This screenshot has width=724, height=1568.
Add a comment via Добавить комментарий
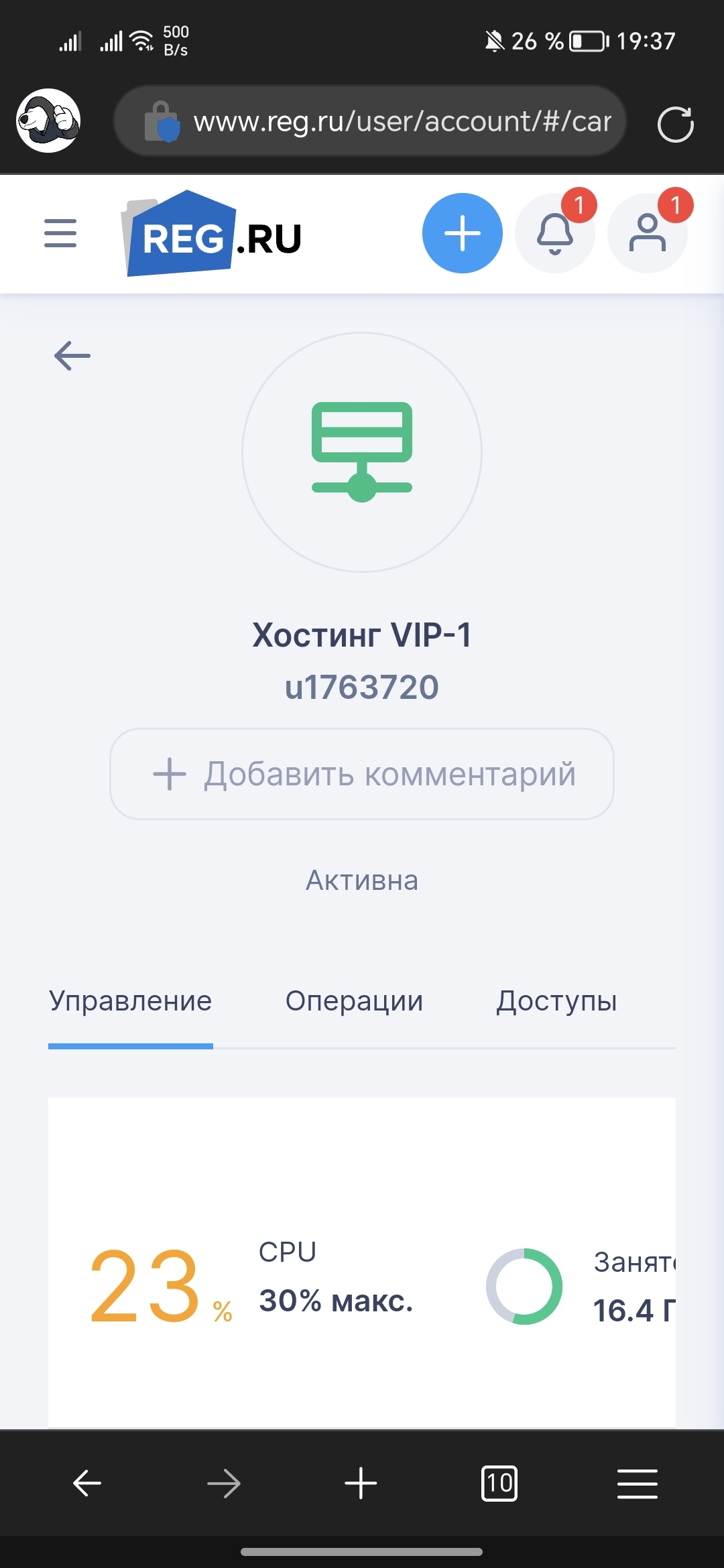(362, 774)
